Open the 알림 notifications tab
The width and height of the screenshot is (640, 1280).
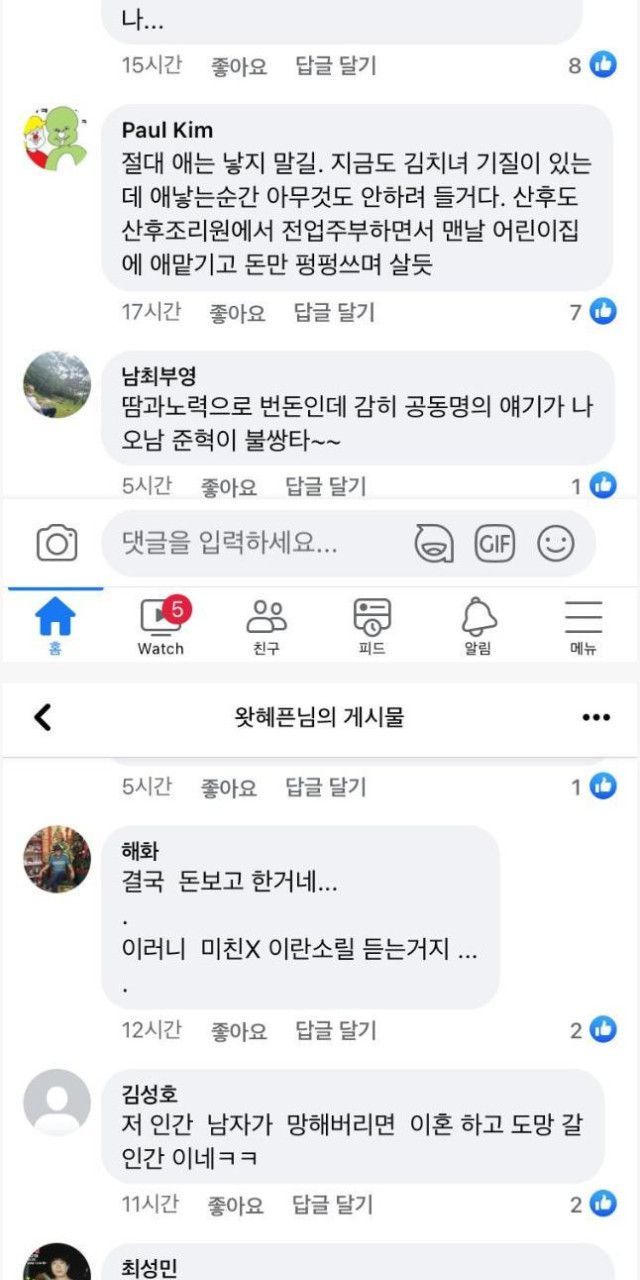coord(478,626)
